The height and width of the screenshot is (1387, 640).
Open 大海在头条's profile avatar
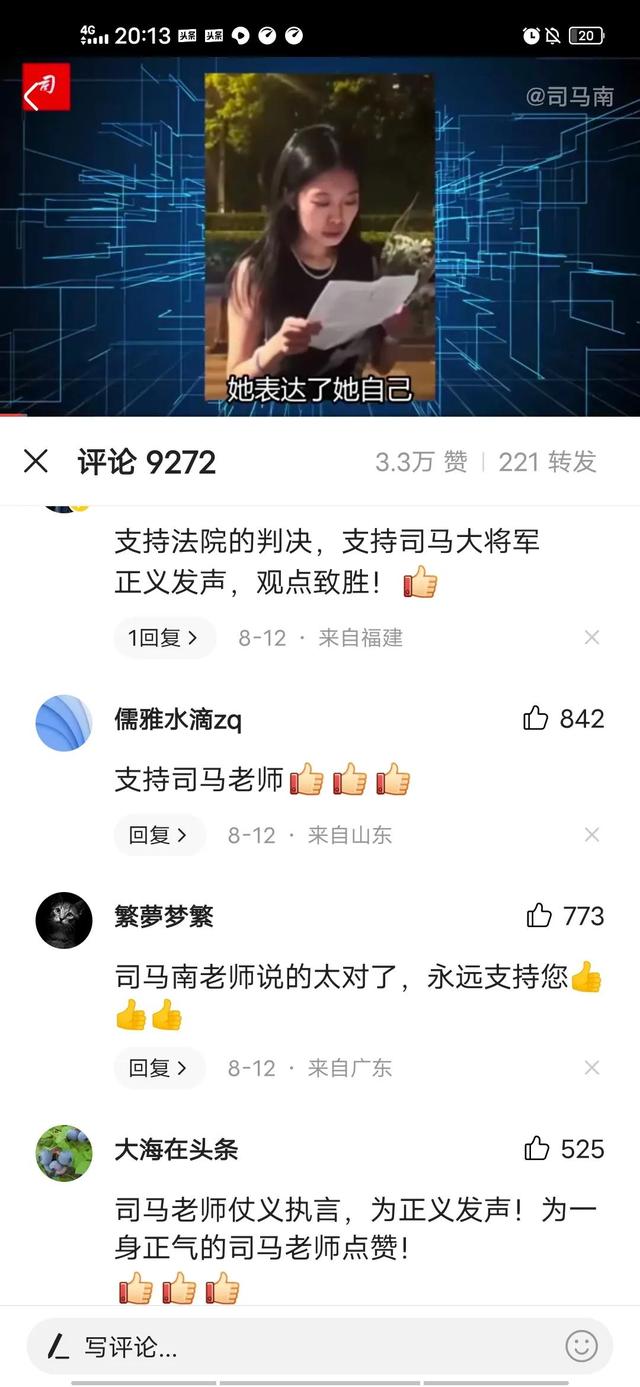click(64, 1153)
